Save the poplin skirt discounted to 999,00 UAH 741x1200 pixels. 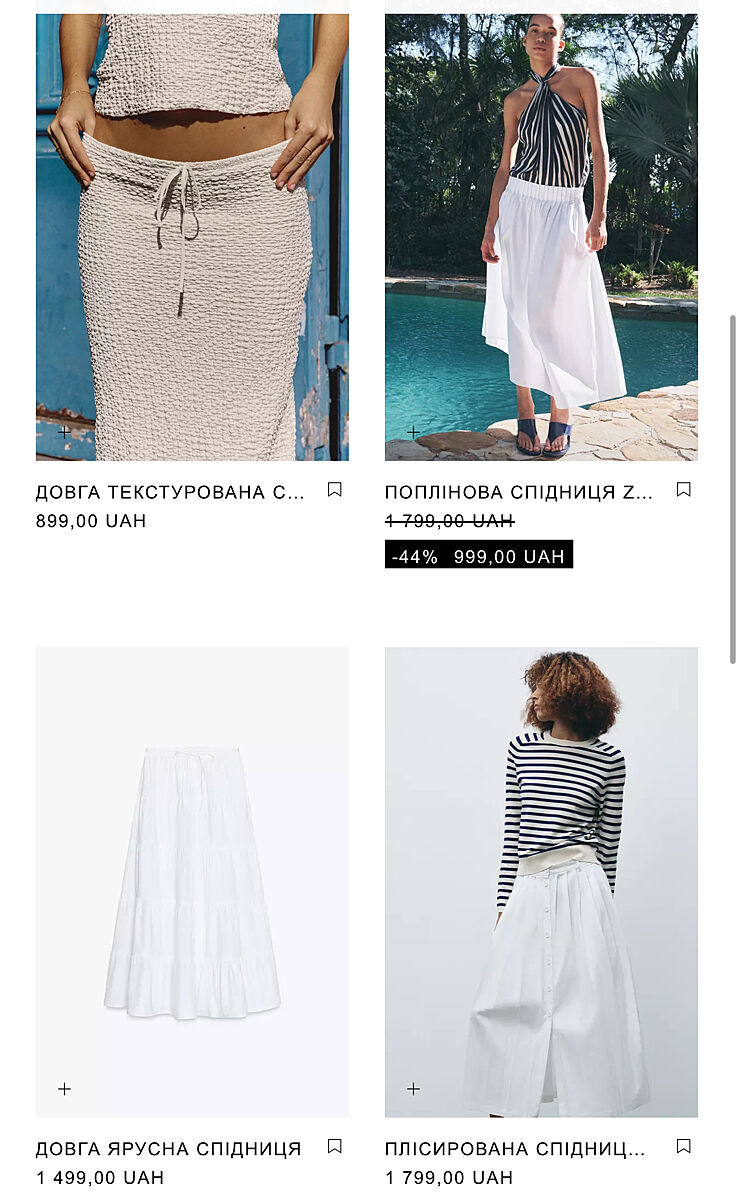[x=683, y=490]
